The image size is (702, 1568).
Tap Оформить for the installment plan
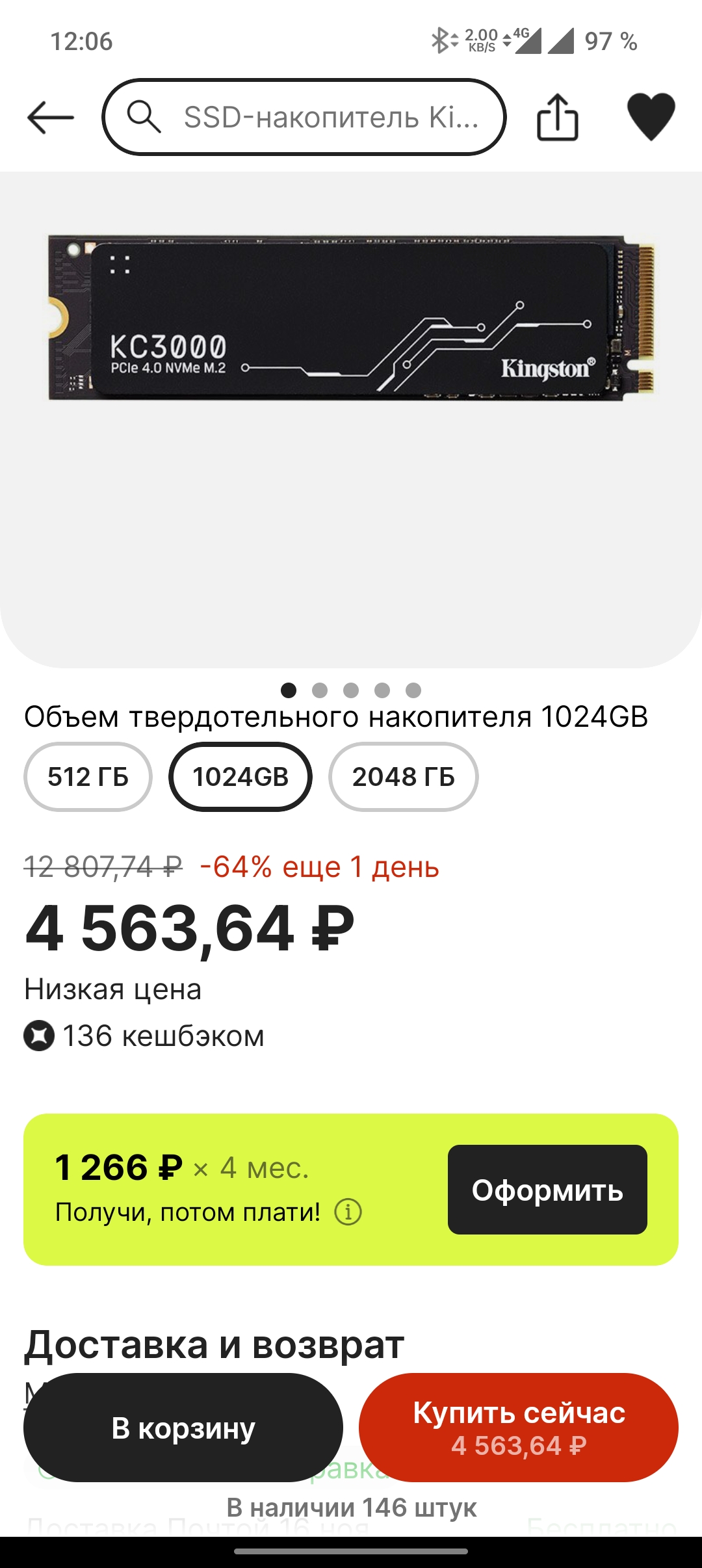(547, 1190)
